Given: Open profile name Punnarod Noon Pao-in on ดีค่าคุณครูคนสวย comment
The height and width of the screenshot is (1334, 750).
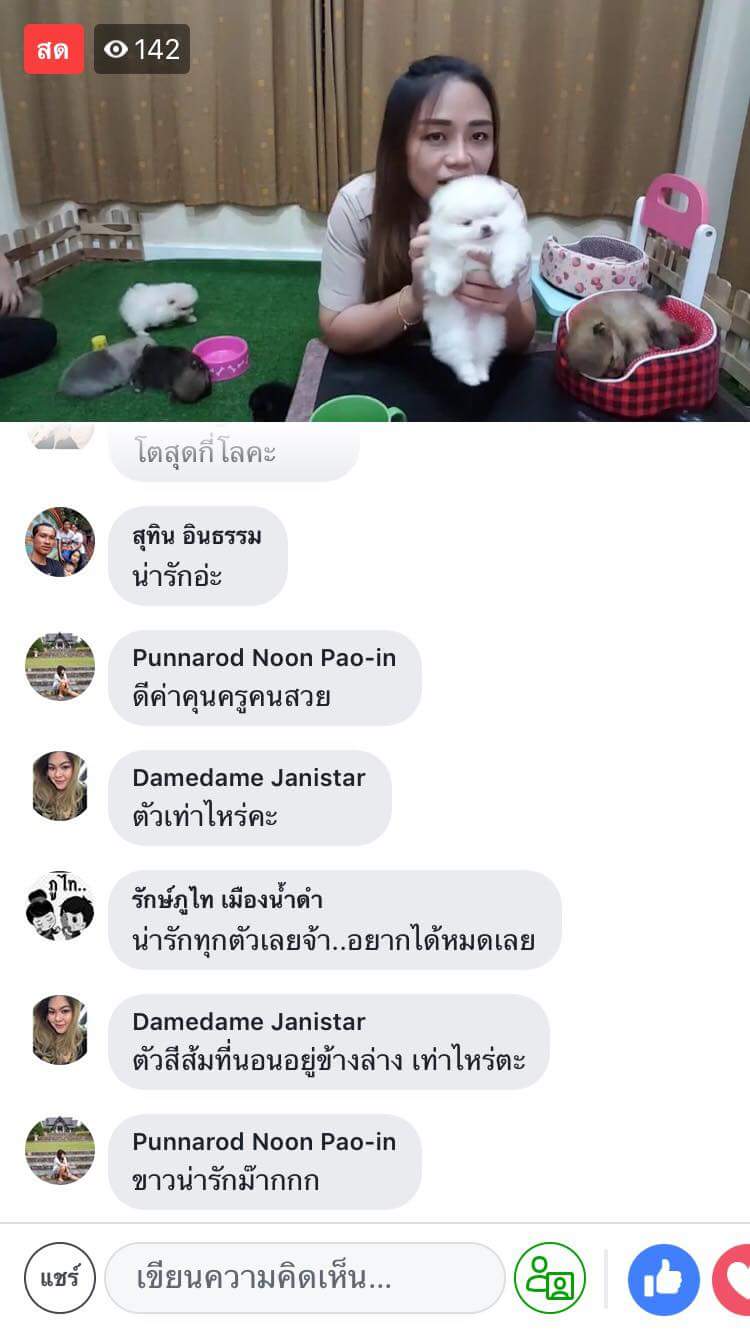Looking at the screenshot, I should [264, 658].
